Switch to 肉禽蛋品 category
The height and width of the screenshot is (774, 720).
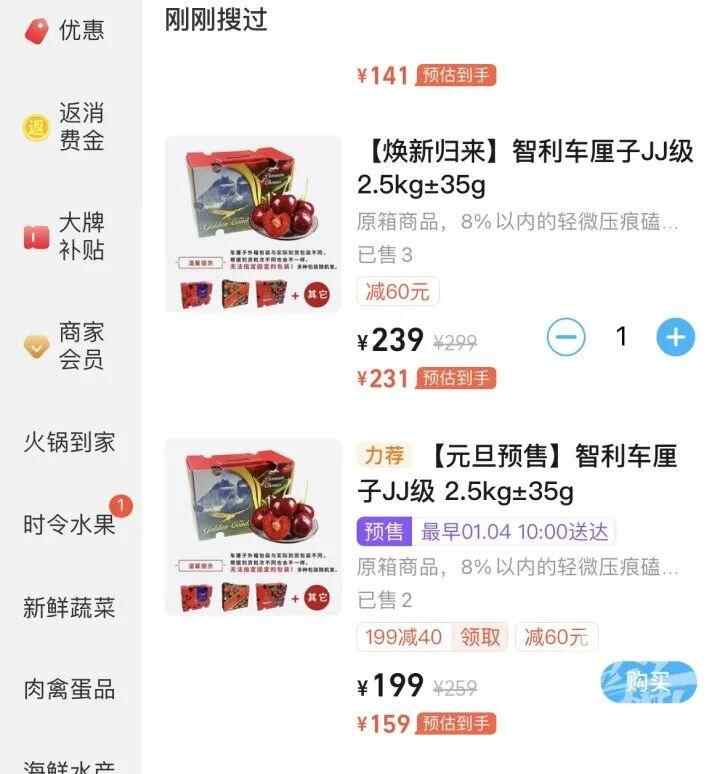(69, 689)
